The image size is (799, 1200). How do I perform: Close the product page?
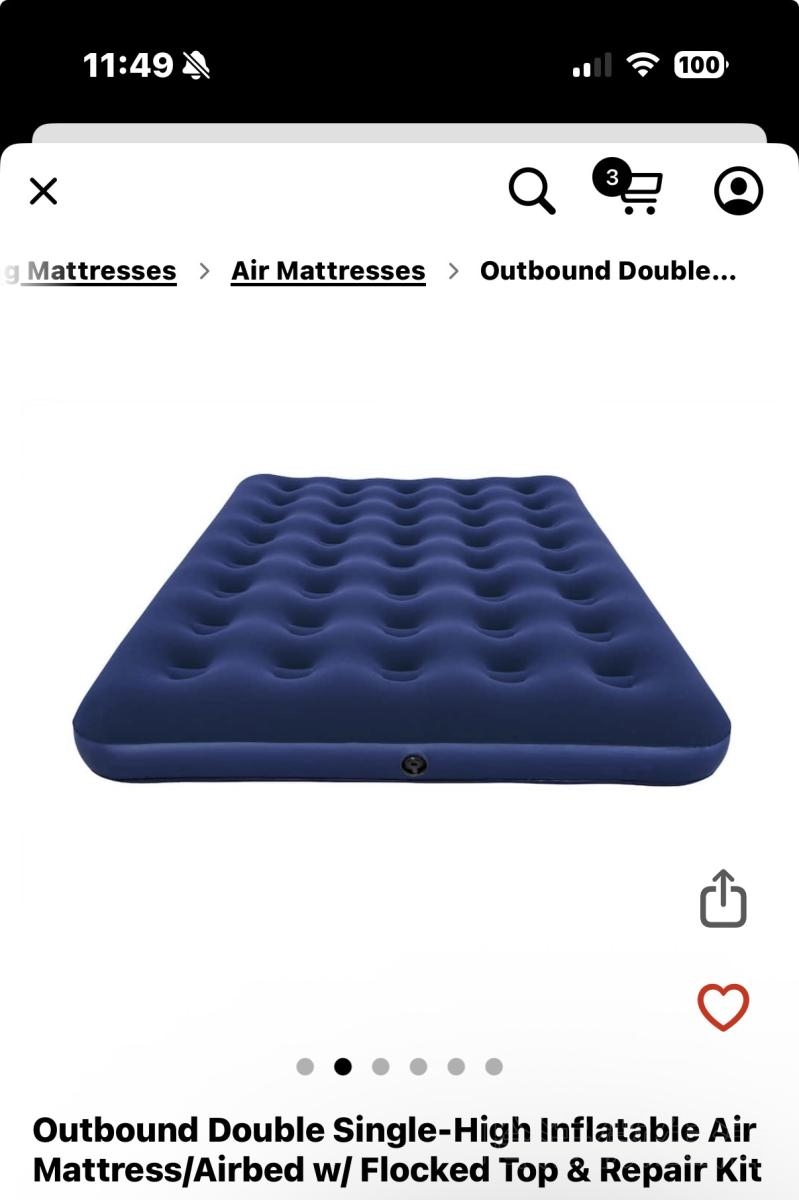point(43,191)
